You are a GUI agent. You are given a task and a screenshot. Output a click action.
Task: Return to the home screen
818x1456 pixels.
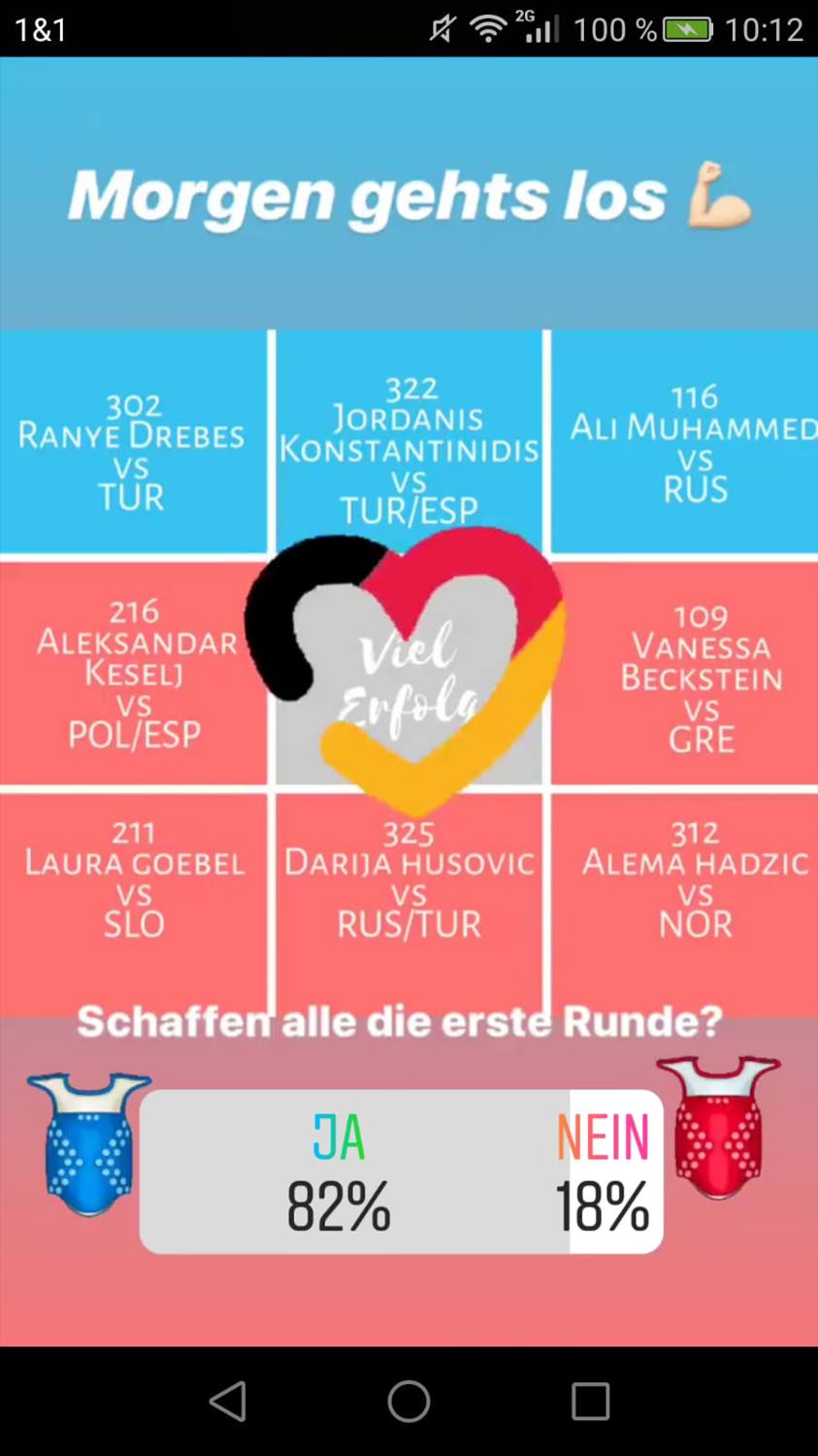pos(409,1401)
